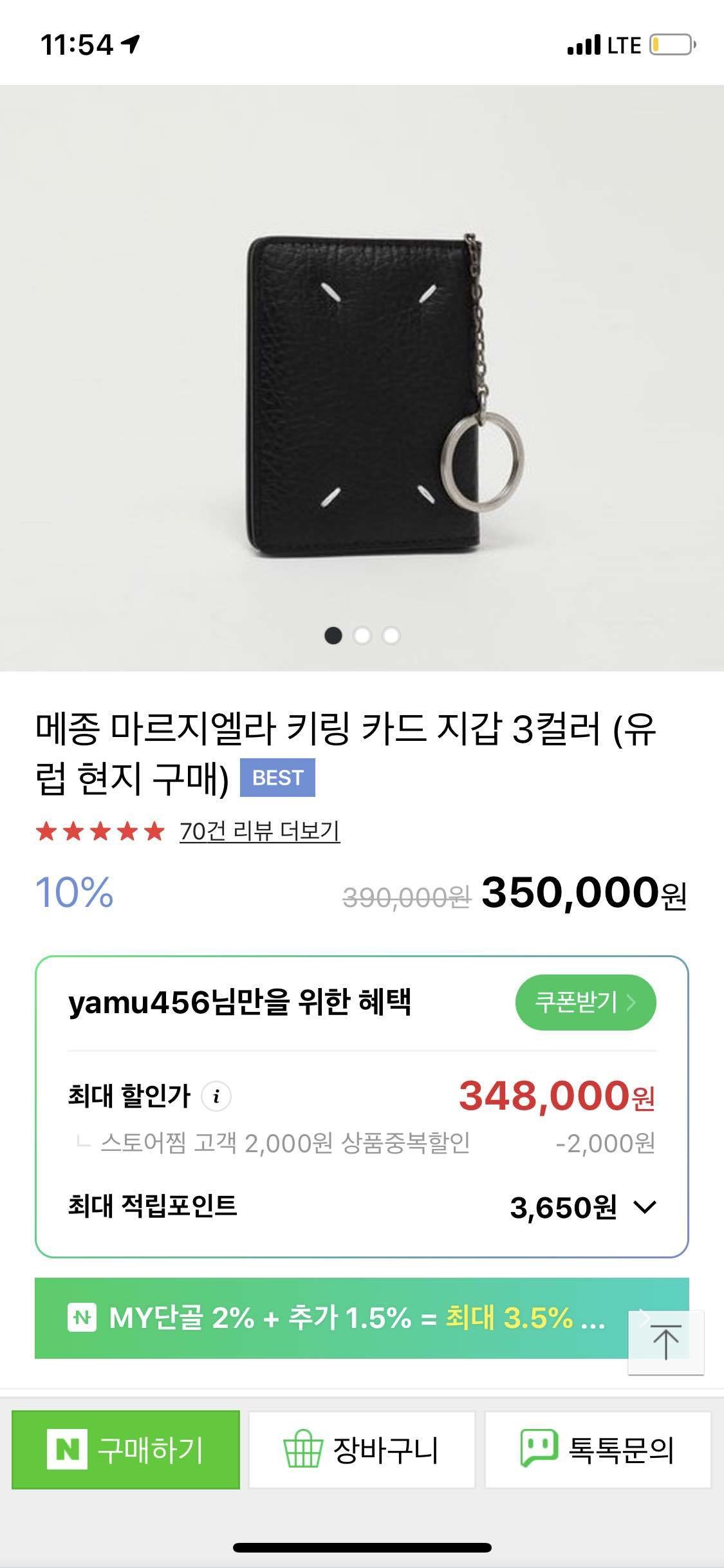Select the third carousel page dot

click(390, 635)
